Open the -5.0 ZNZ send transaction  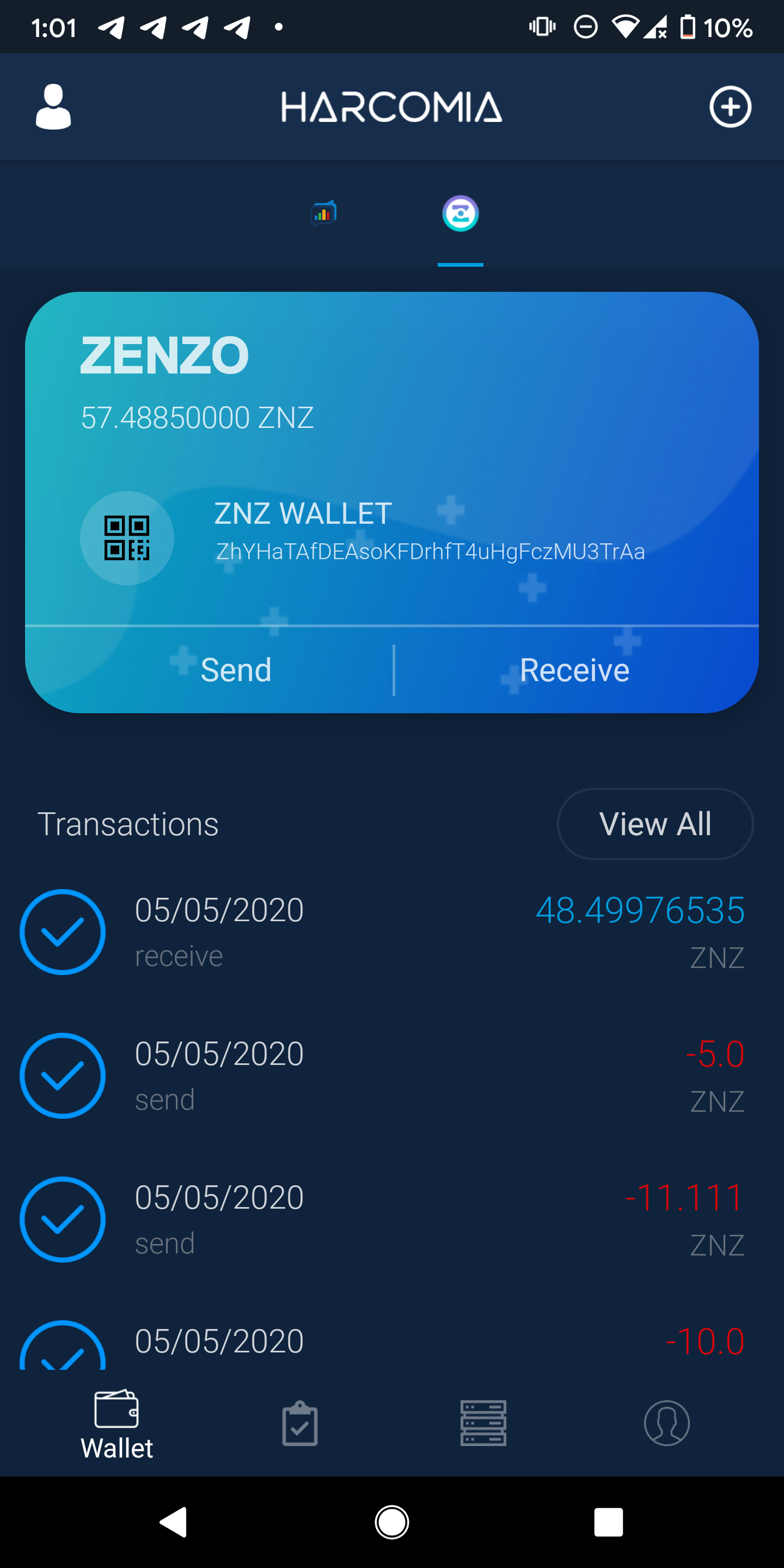390,1076
